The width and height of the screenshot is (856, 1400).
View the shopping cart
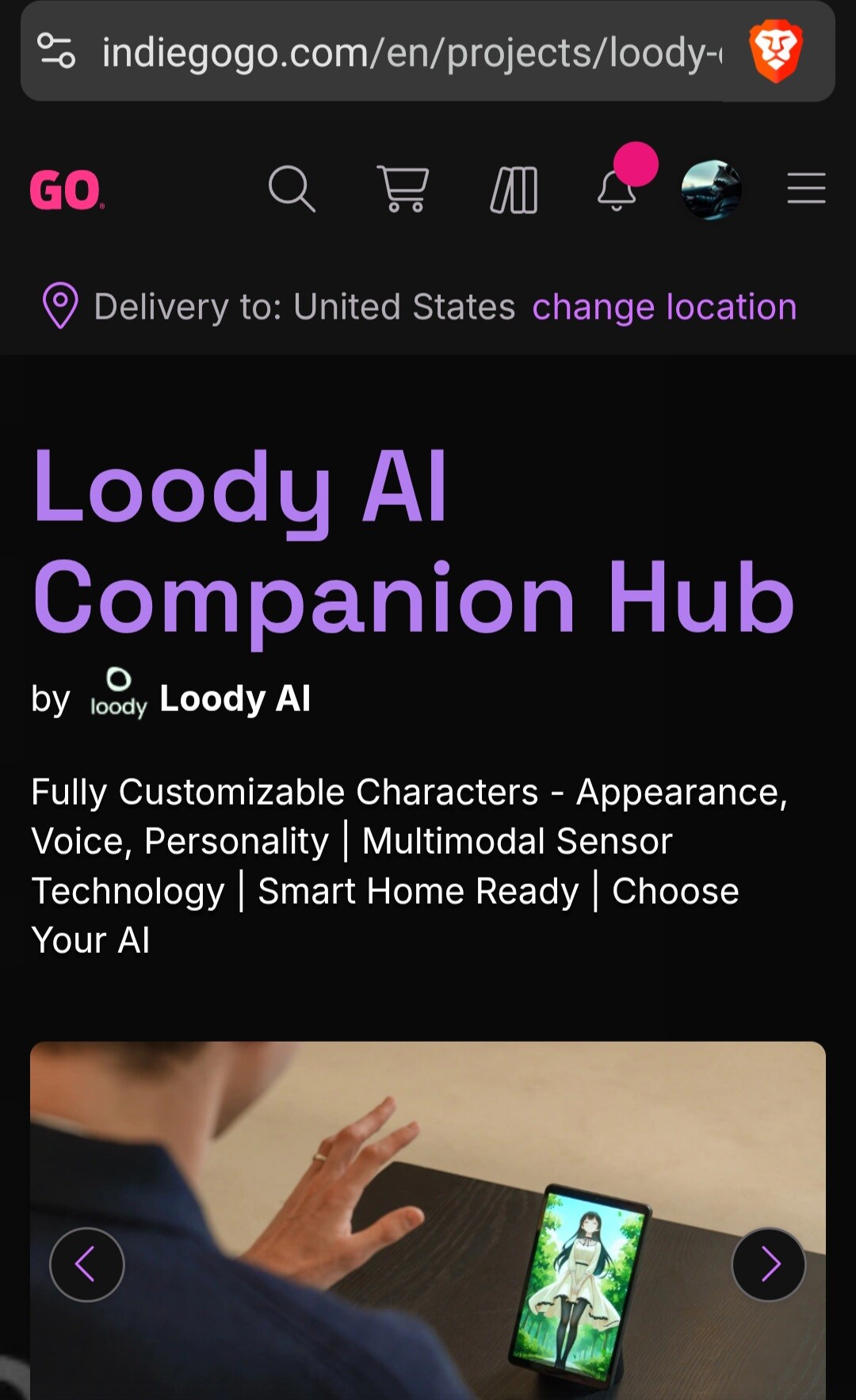(403, 189)
